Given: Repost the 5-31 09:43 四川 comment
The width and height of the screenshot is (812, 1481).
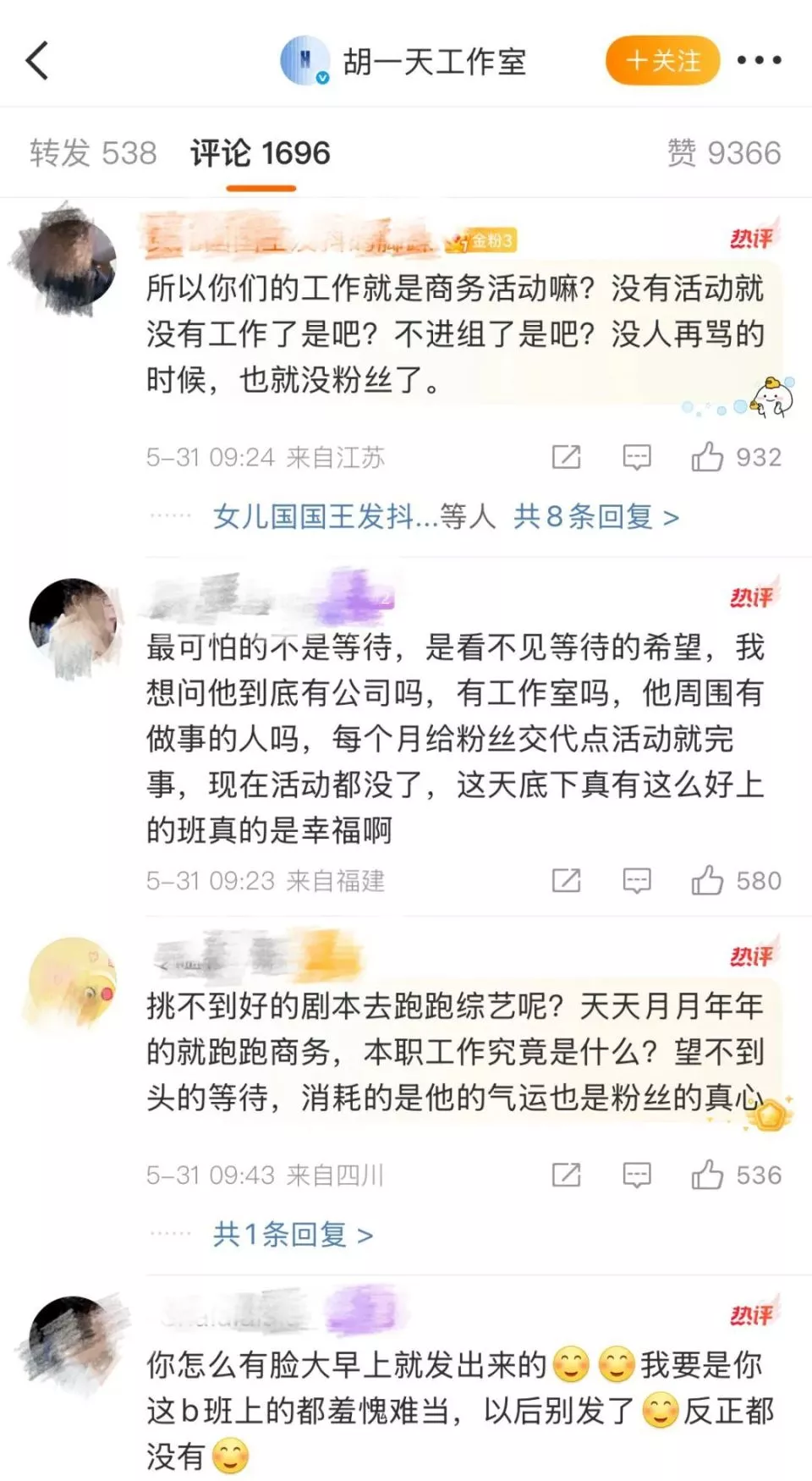Looking at the screenshot, I should [x=566, y=1175].
